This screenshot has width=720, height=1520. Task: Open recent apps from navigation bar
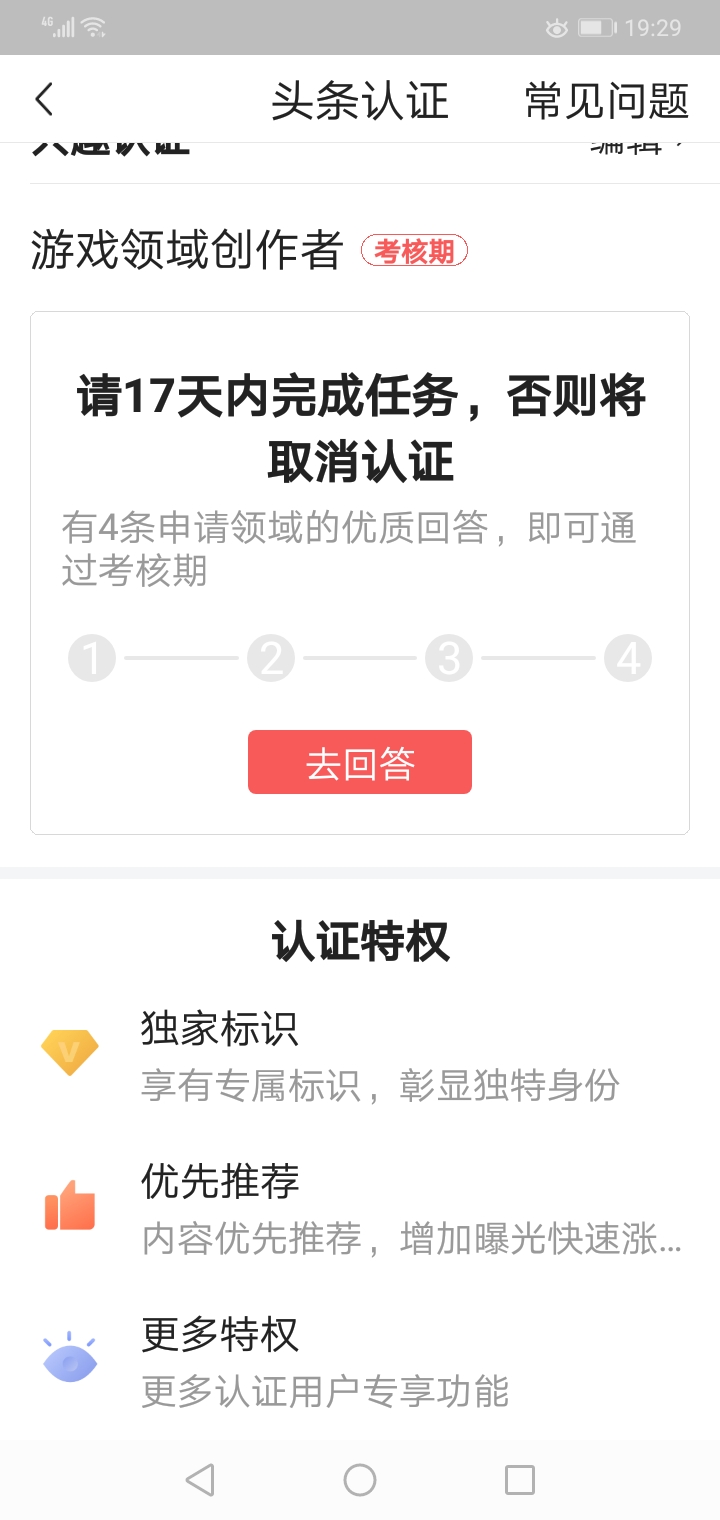point(520,1480)
